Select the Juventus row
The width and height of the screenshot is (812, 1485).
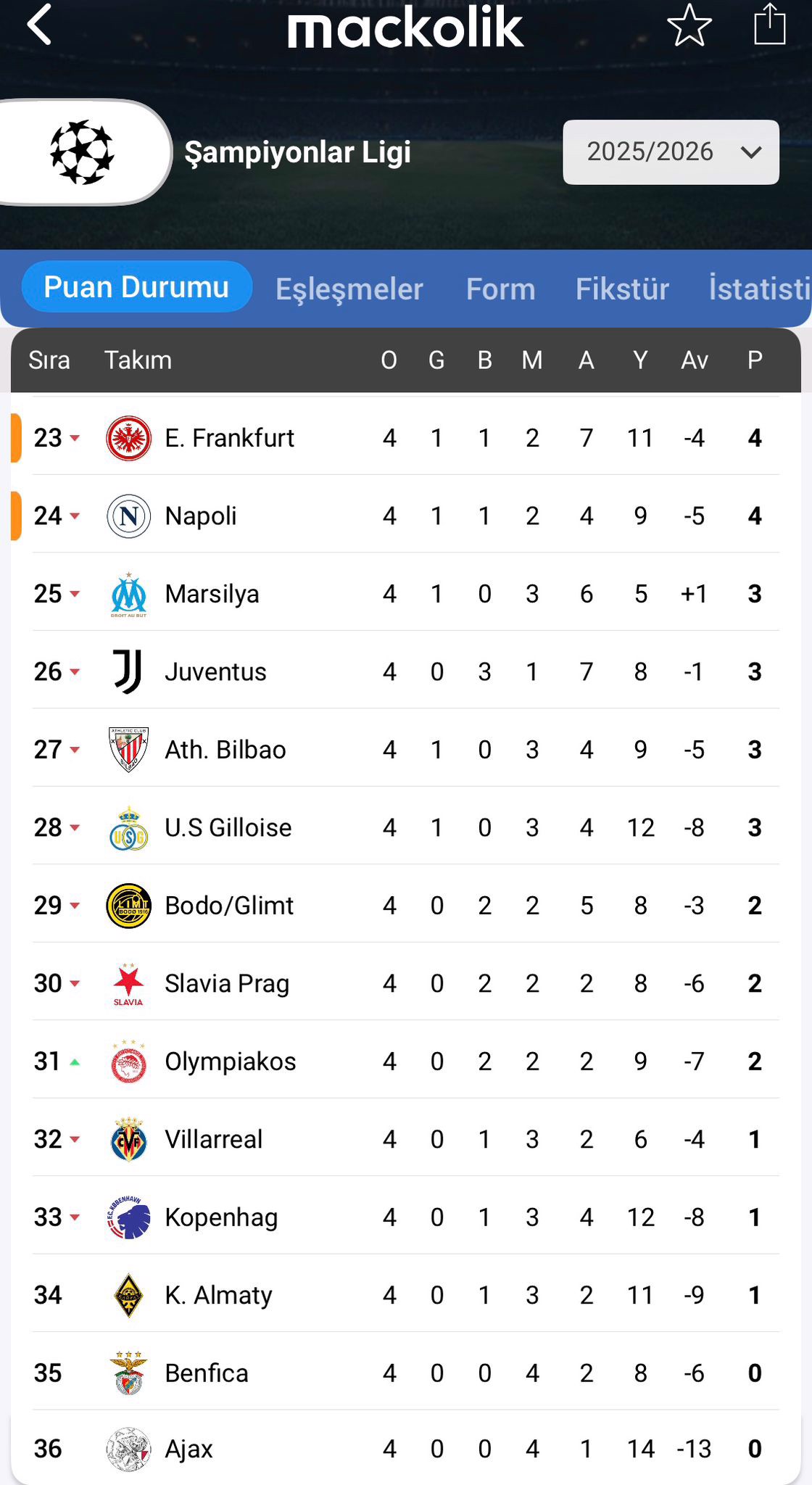tap(215, 672)
